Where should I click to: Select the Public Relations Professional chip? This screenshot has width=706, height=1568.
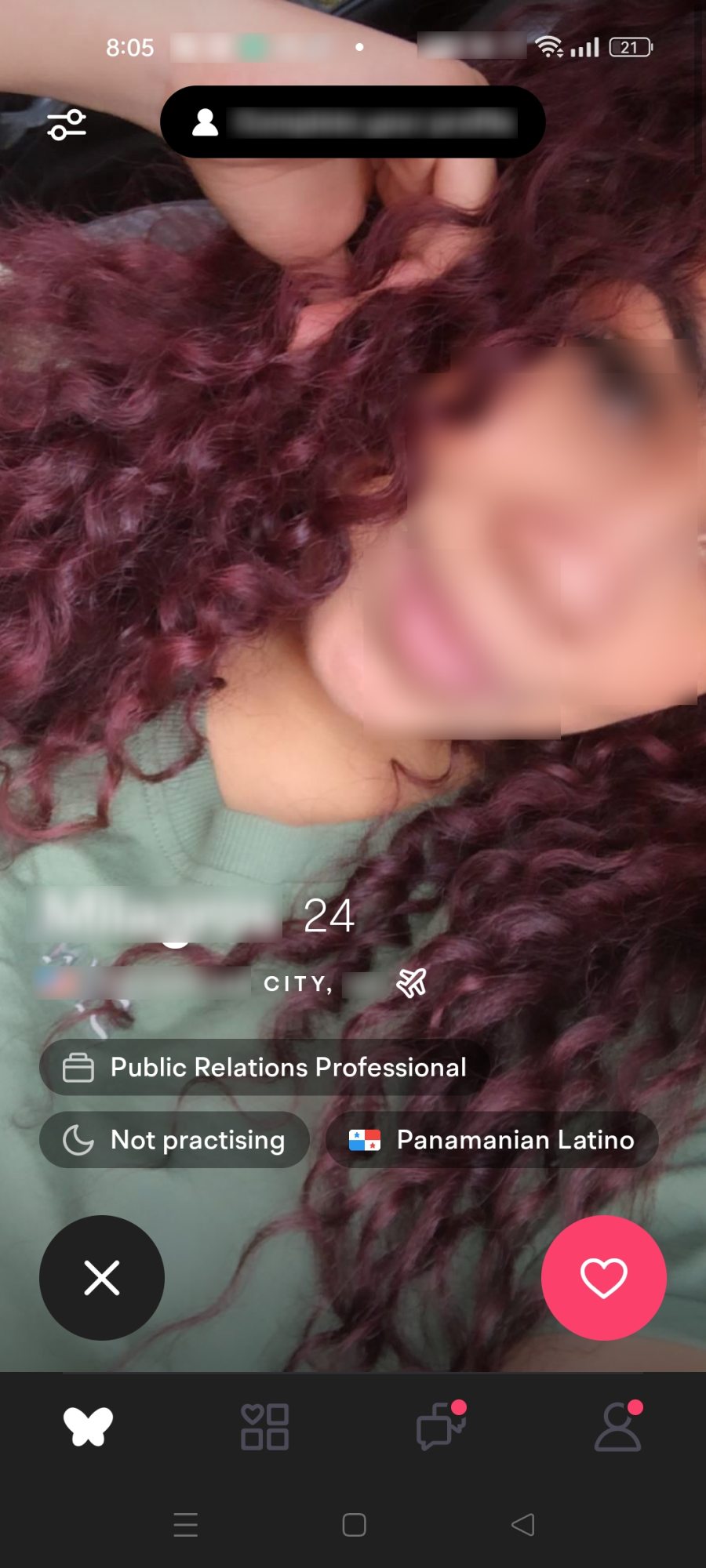[x=265, y=1067]
